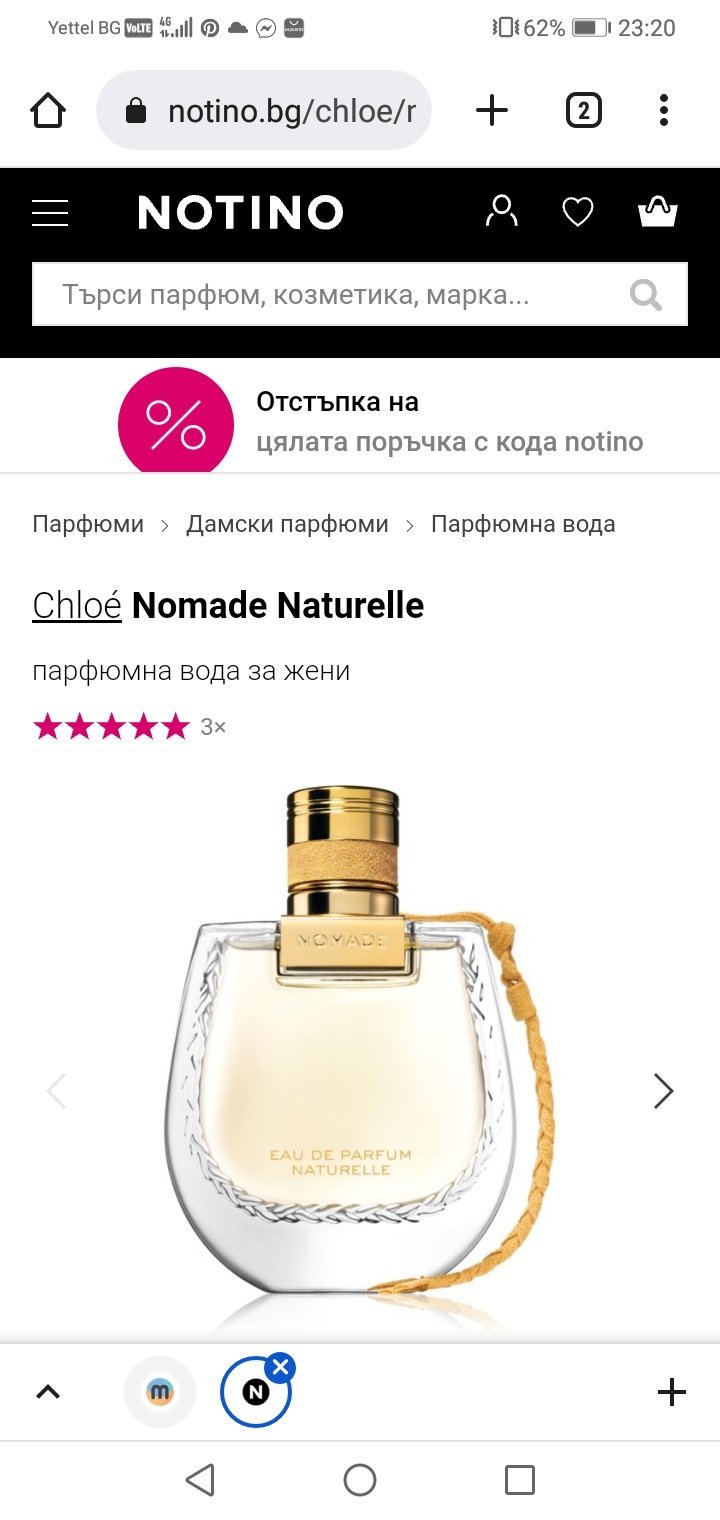Close the Notino tab in the tab group strip
The height and width of the screenshot is (1520, 720).
tap(282, 1367)
